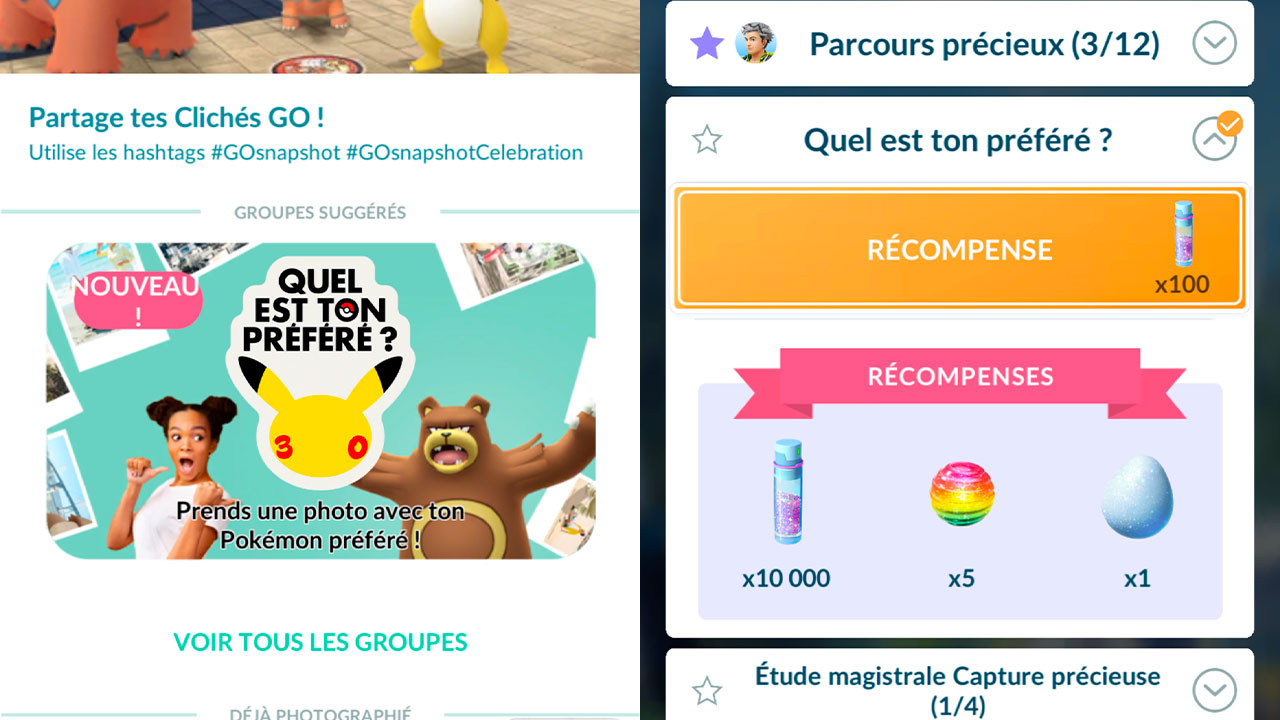Expand the Parcours précieux (3/12) research

pyautogui.click(x=1215, y=44)
